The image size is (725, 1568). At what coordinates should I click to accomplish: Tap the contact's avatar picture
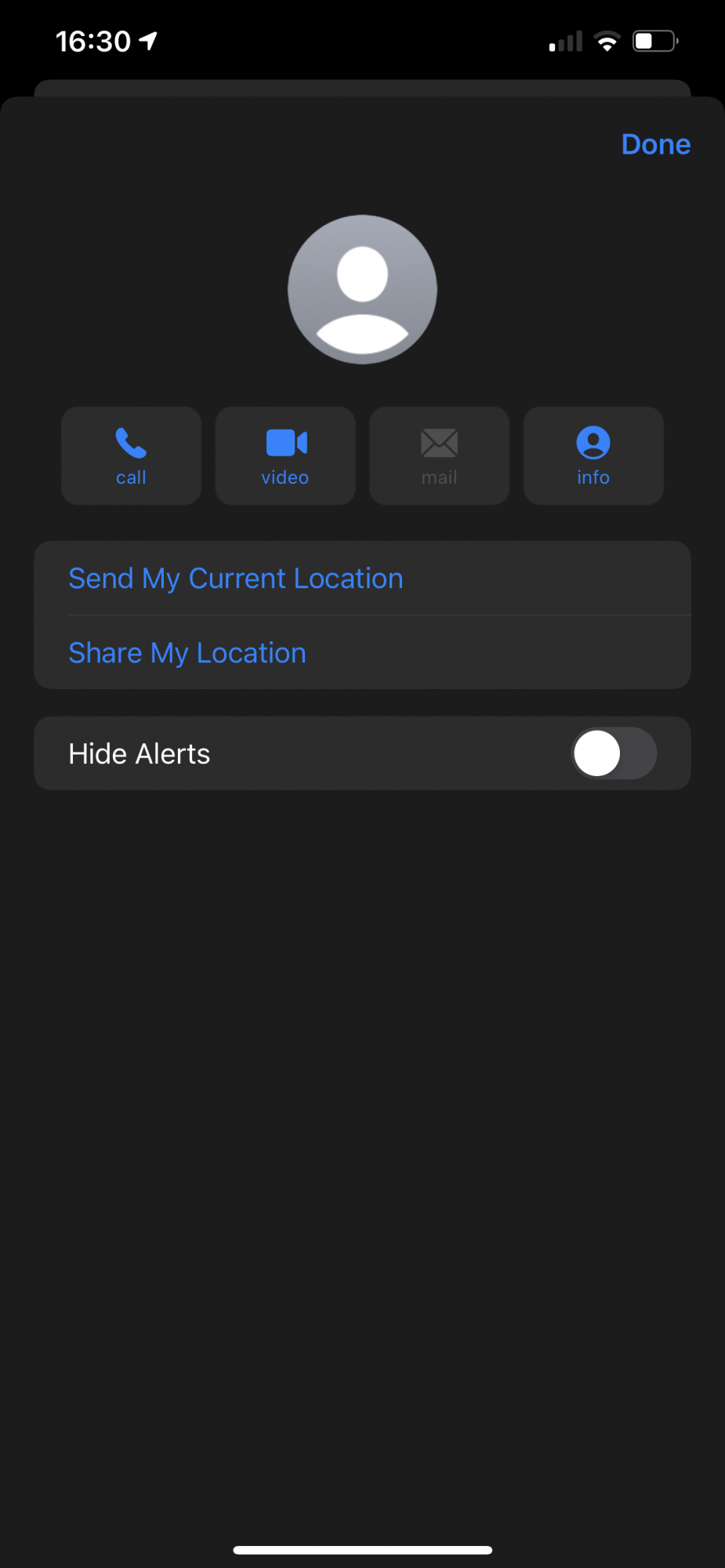point(362,289)
